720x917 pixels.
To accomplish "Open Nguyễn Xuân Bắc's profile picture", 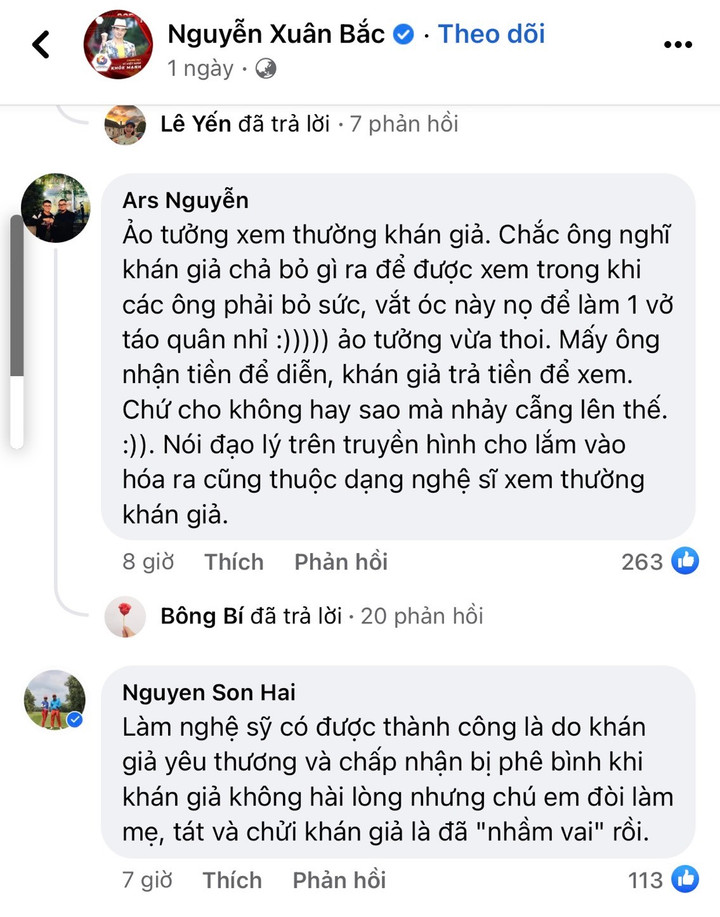I will (119, 46).
